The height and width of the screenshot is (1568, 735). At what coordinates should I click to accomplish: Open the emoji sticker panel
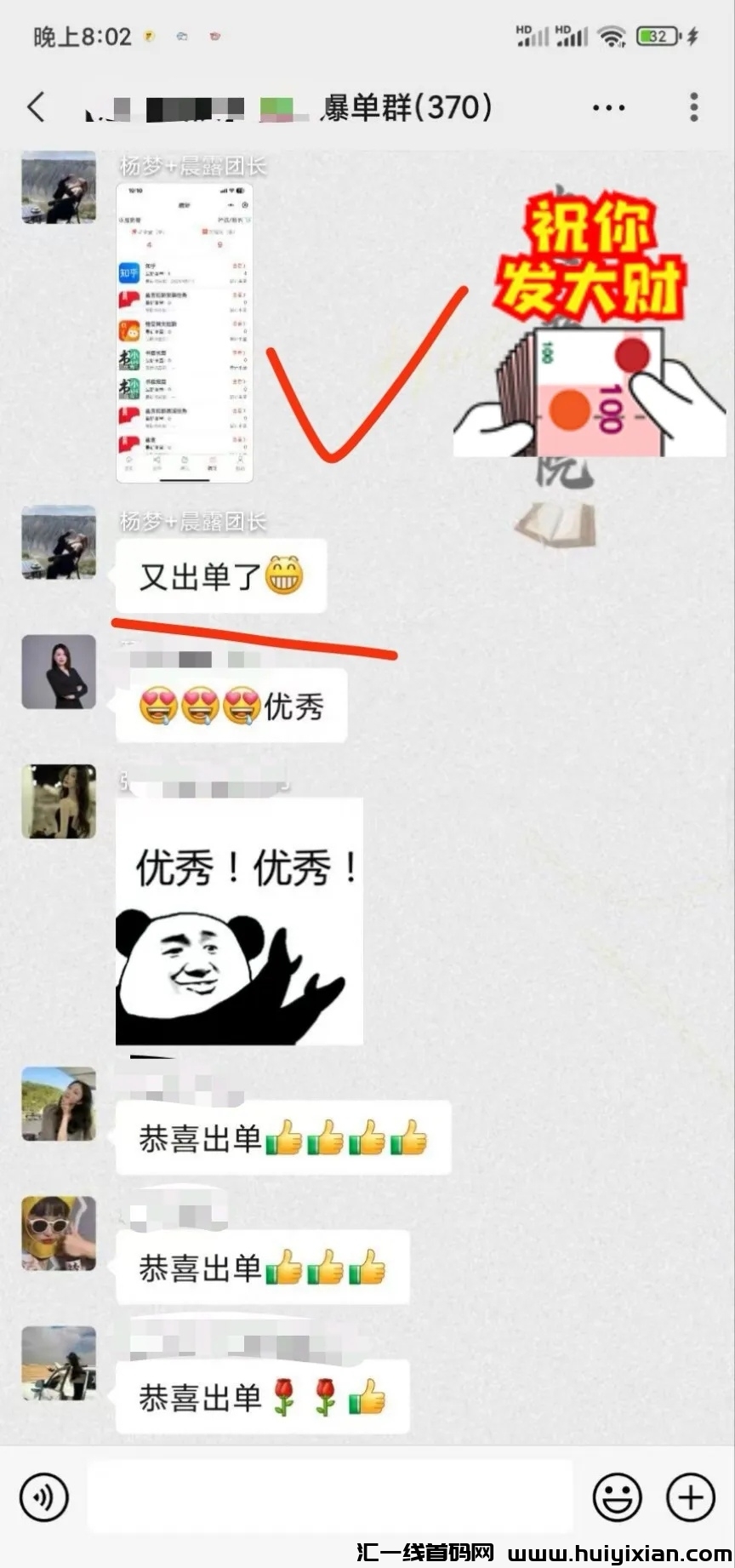(617, 1496)
